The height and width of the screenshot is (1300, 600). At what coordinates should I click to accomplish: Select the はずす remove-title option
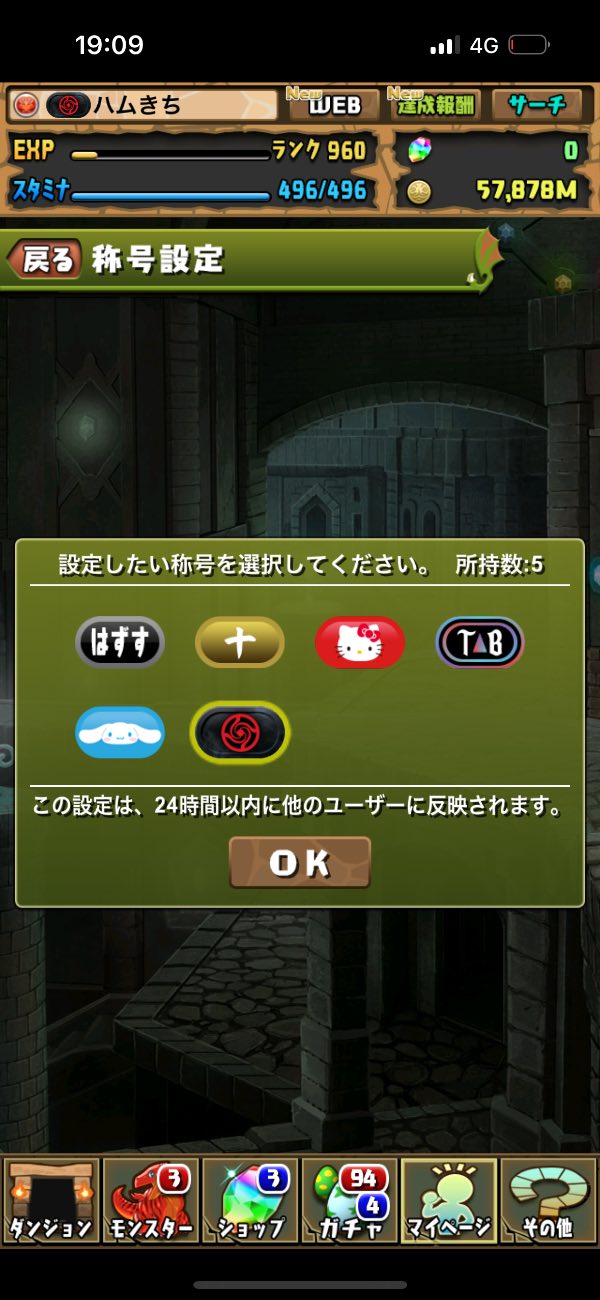[x=120, y=642]
